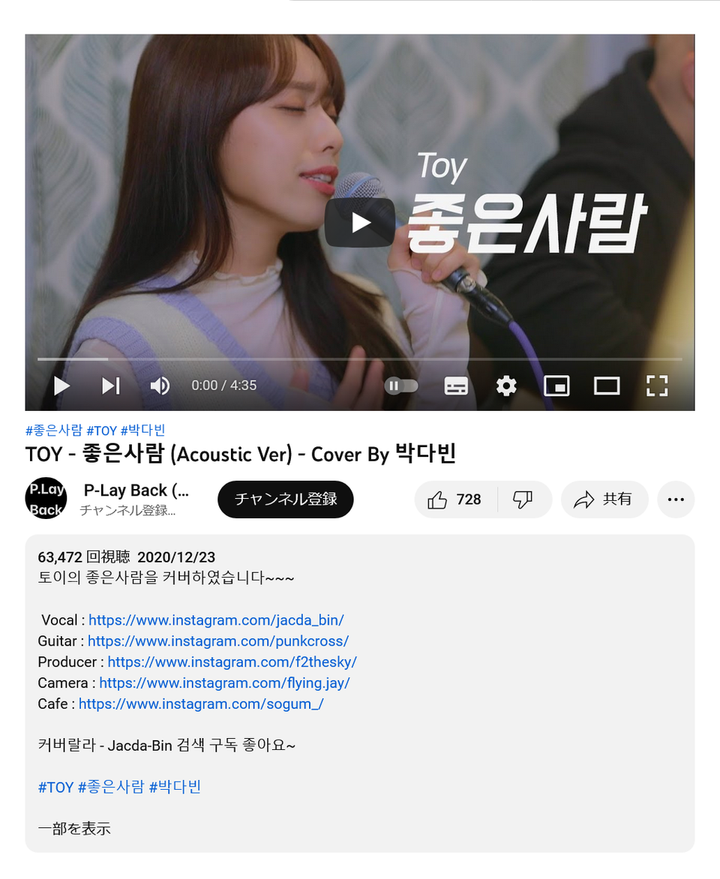This screenshot has width=720, height=879.
Task: Play the video with the center play button
Action: 360,222
